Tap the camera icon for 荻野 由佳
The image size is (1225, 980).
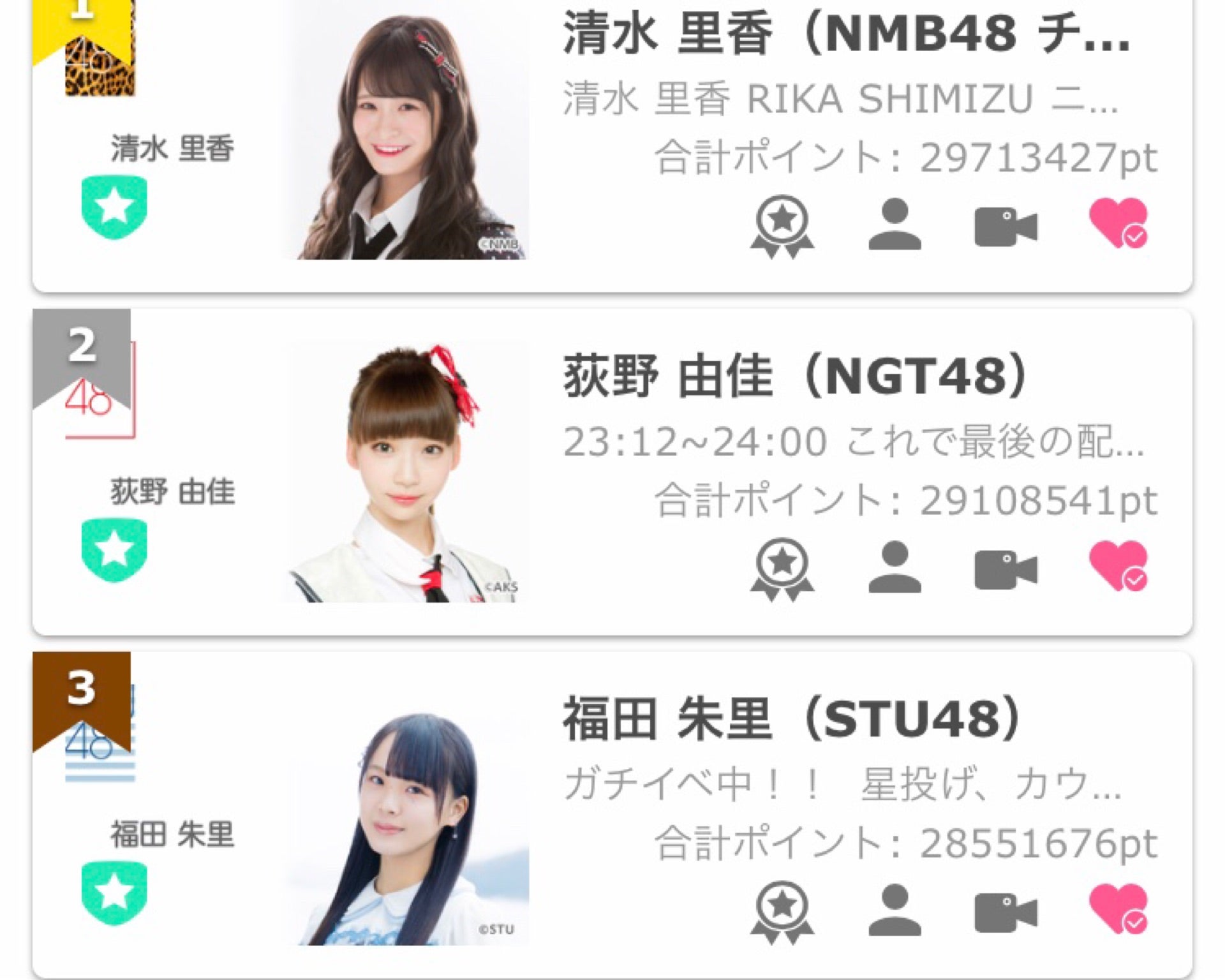[x=1006, y=569]
